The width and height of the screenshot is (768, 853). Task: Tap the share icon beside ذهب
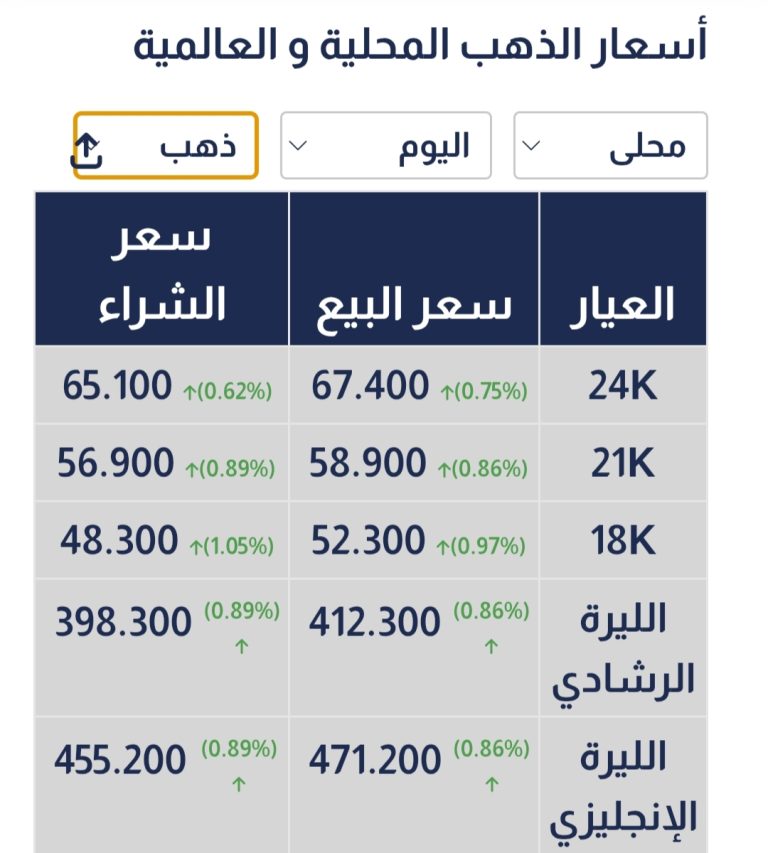click(x=88, y=151)
